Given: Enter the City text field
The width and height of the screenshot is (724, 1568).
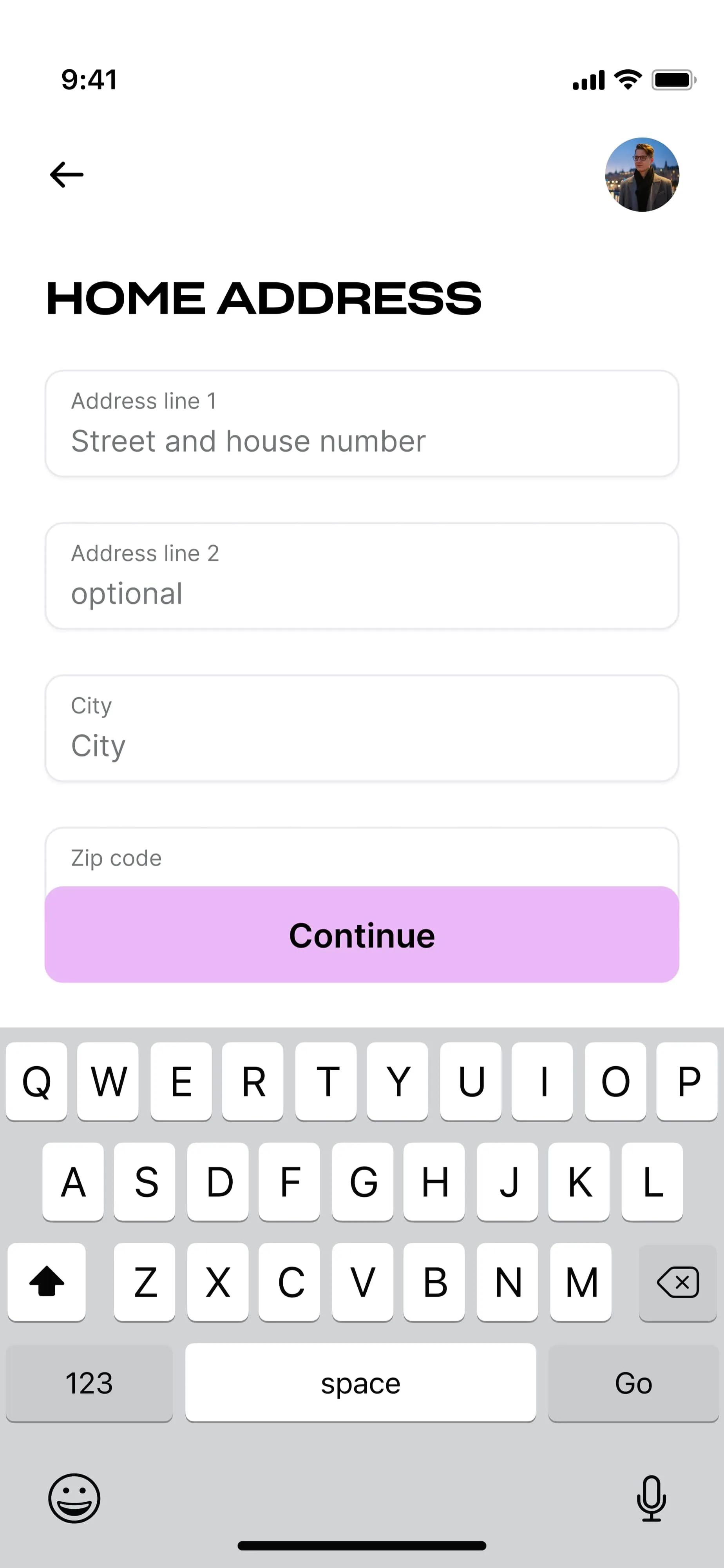Looking at the screenshot, I should pyautogui.click(x=361, y=729).
